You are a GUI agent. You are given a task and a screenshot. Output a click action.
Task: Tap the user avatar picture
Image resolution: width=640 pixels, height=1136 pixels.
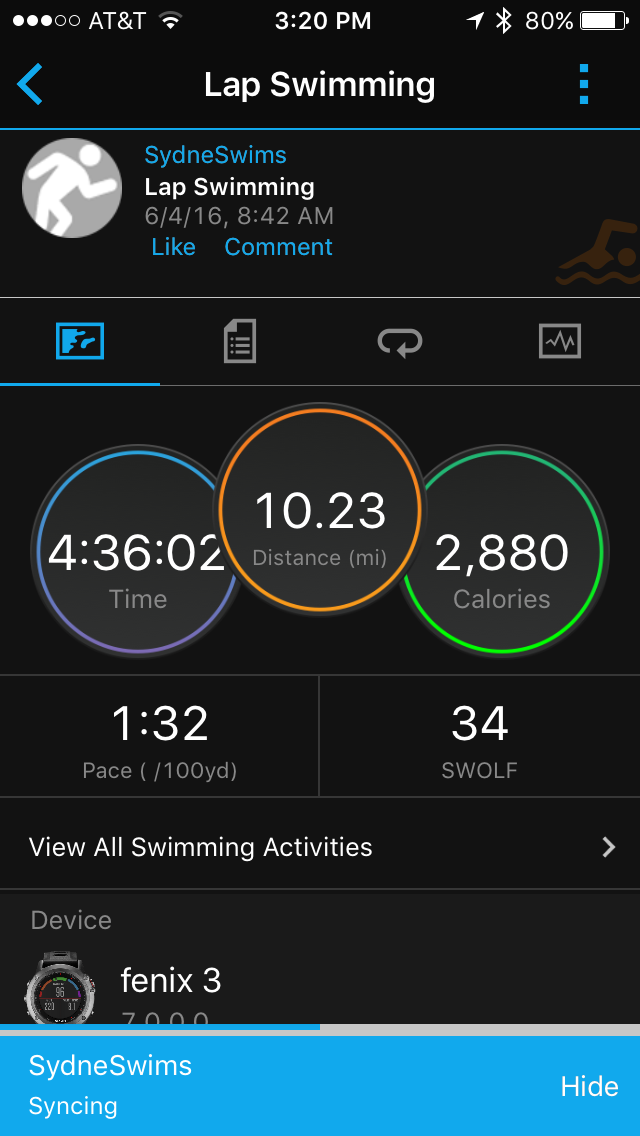pyautogui.click(x=72, y=188)
